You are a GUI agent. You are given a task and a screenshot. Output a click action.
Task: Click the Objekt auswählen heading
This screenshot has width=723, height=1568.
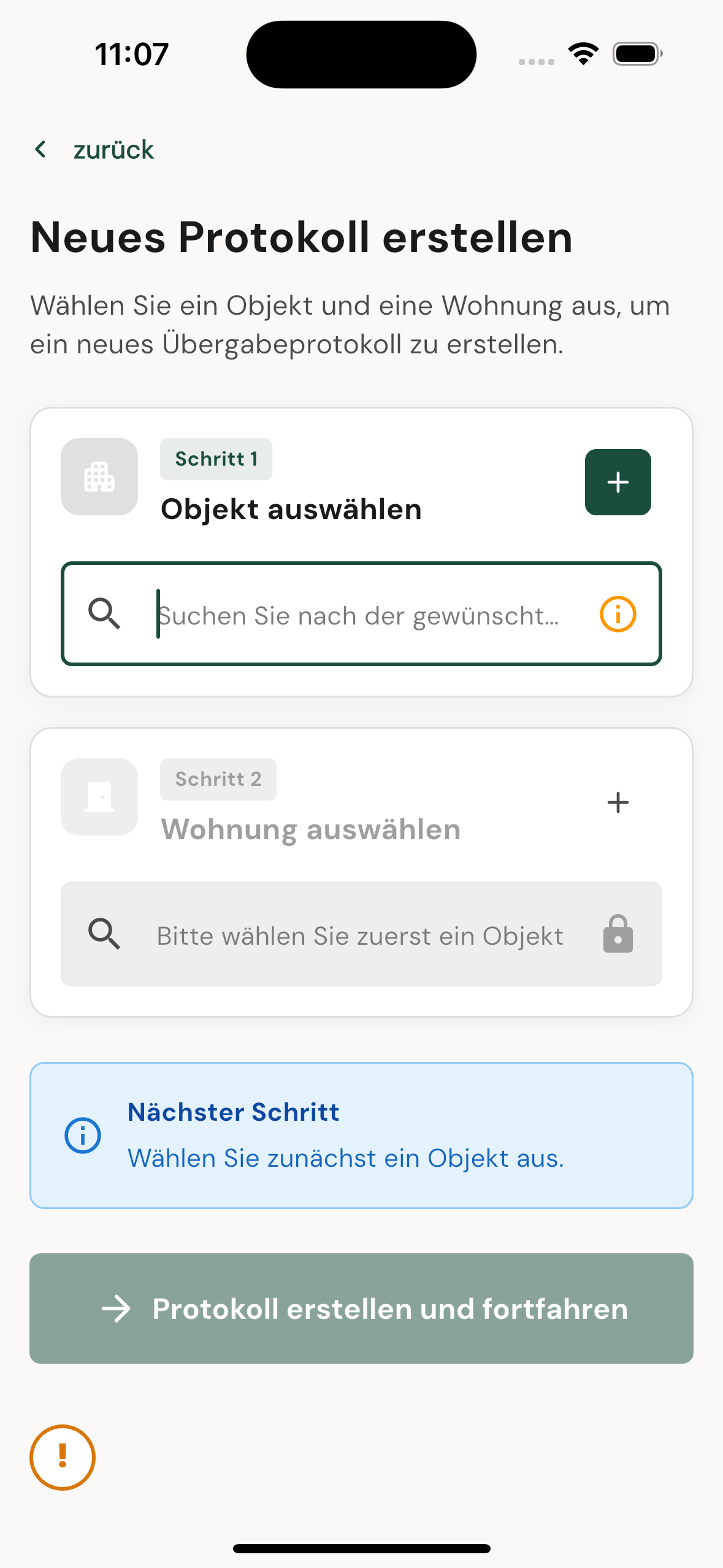(x=291, y=509)
